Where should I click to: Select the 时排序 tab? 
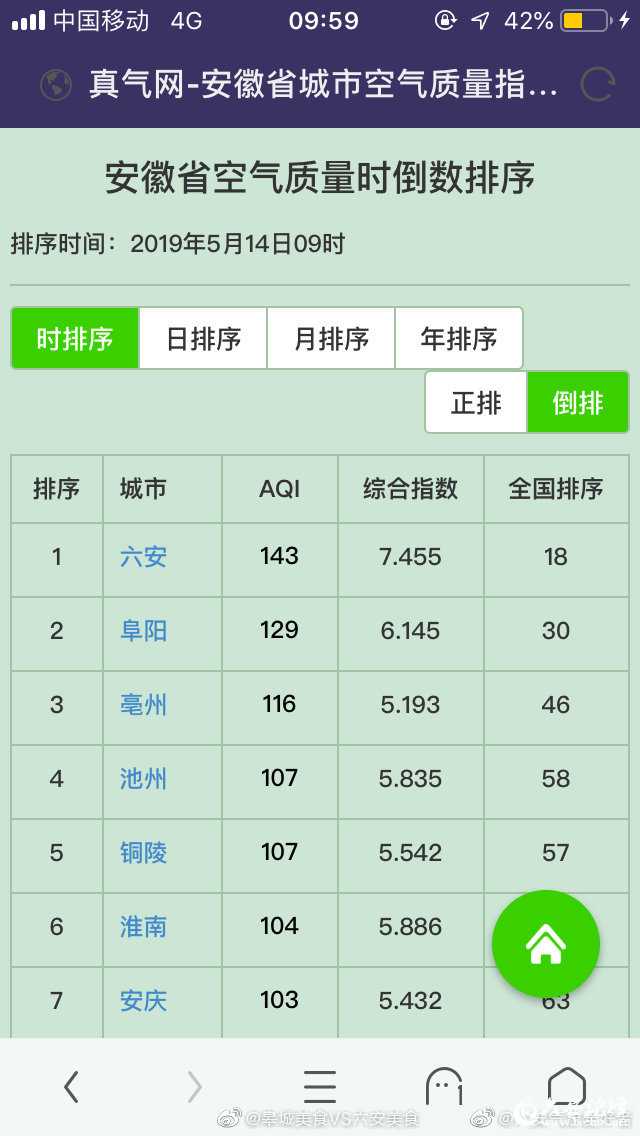tap(75, 339)
